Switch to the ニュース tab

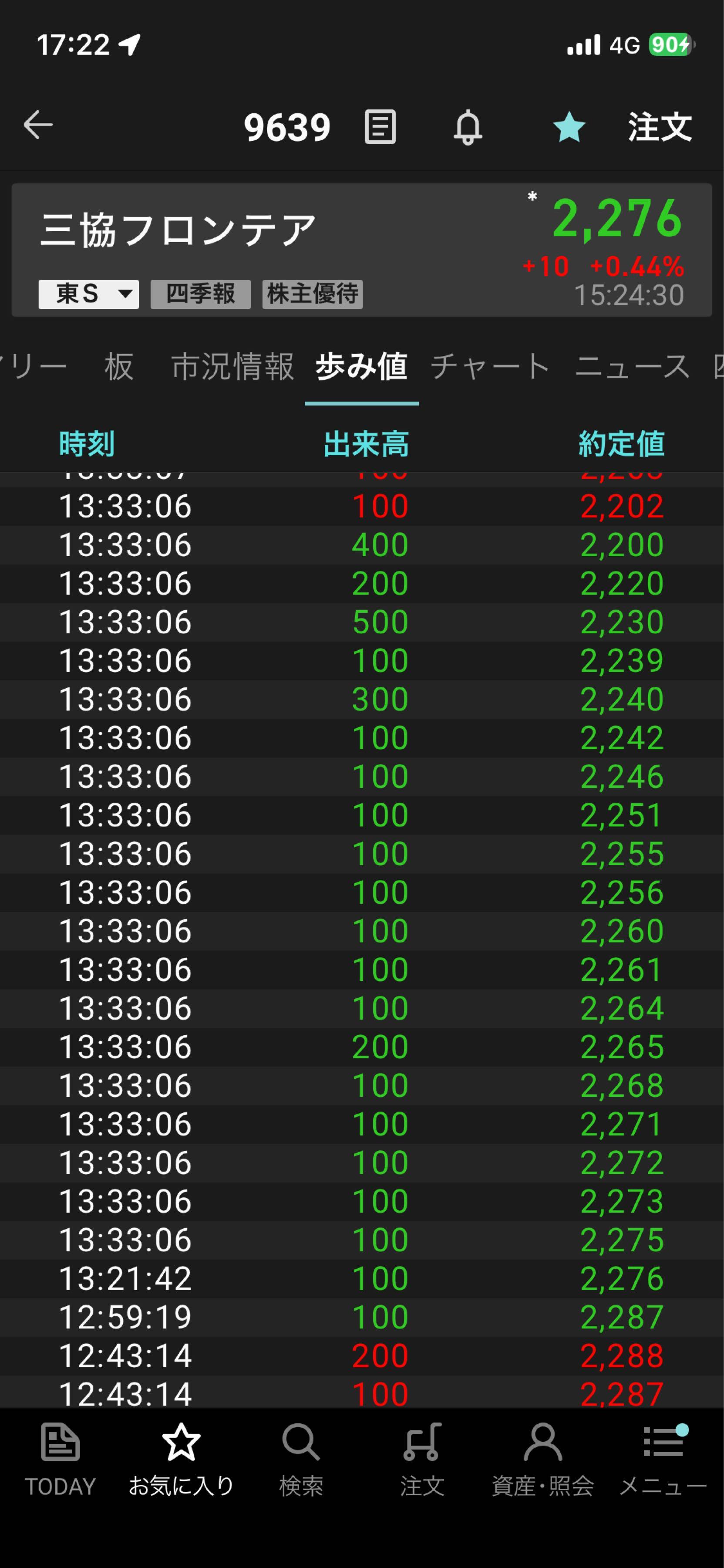pos(632,367)
